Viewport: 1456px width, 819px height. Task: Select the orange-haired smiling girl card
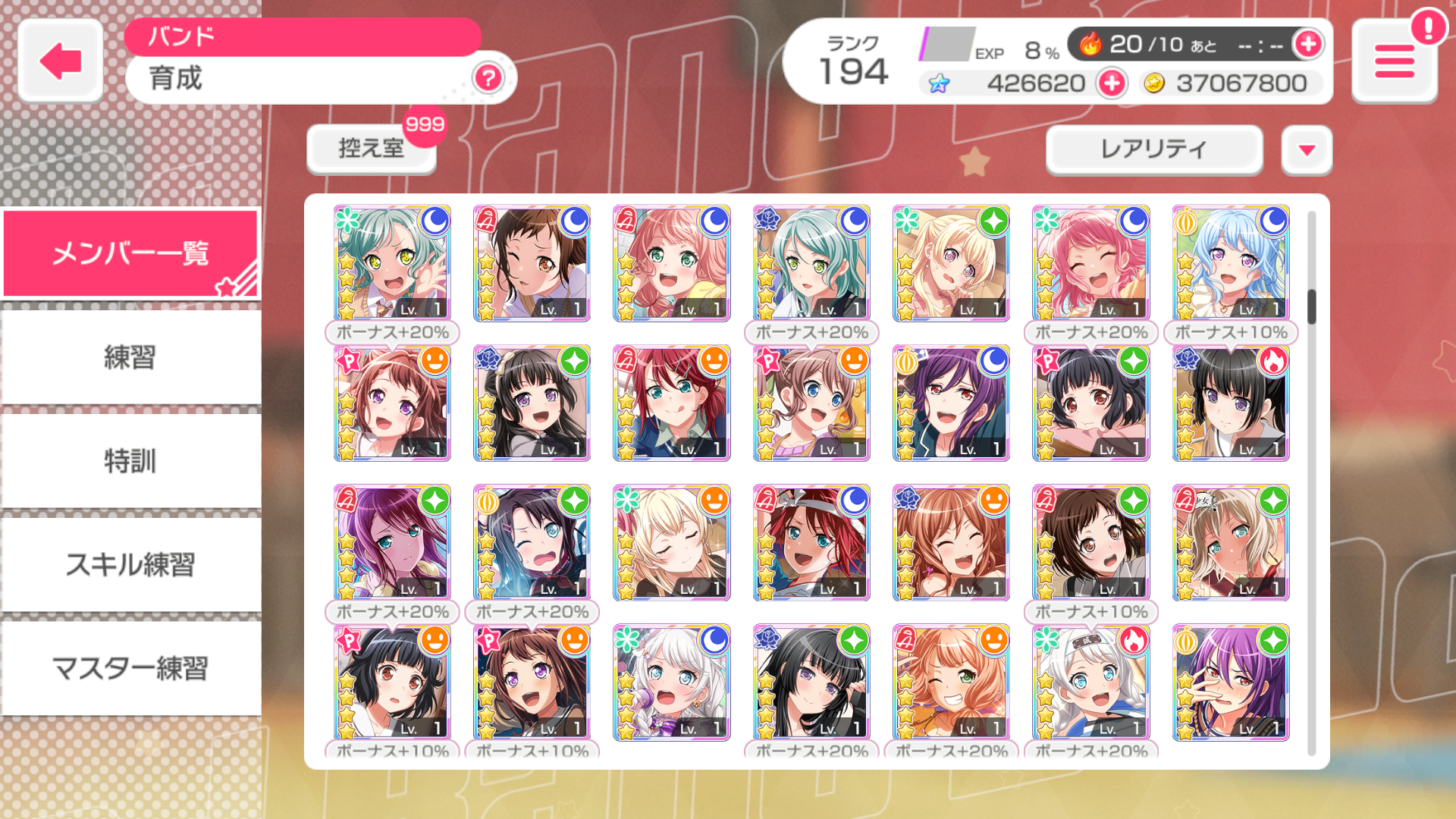(951, 682)
